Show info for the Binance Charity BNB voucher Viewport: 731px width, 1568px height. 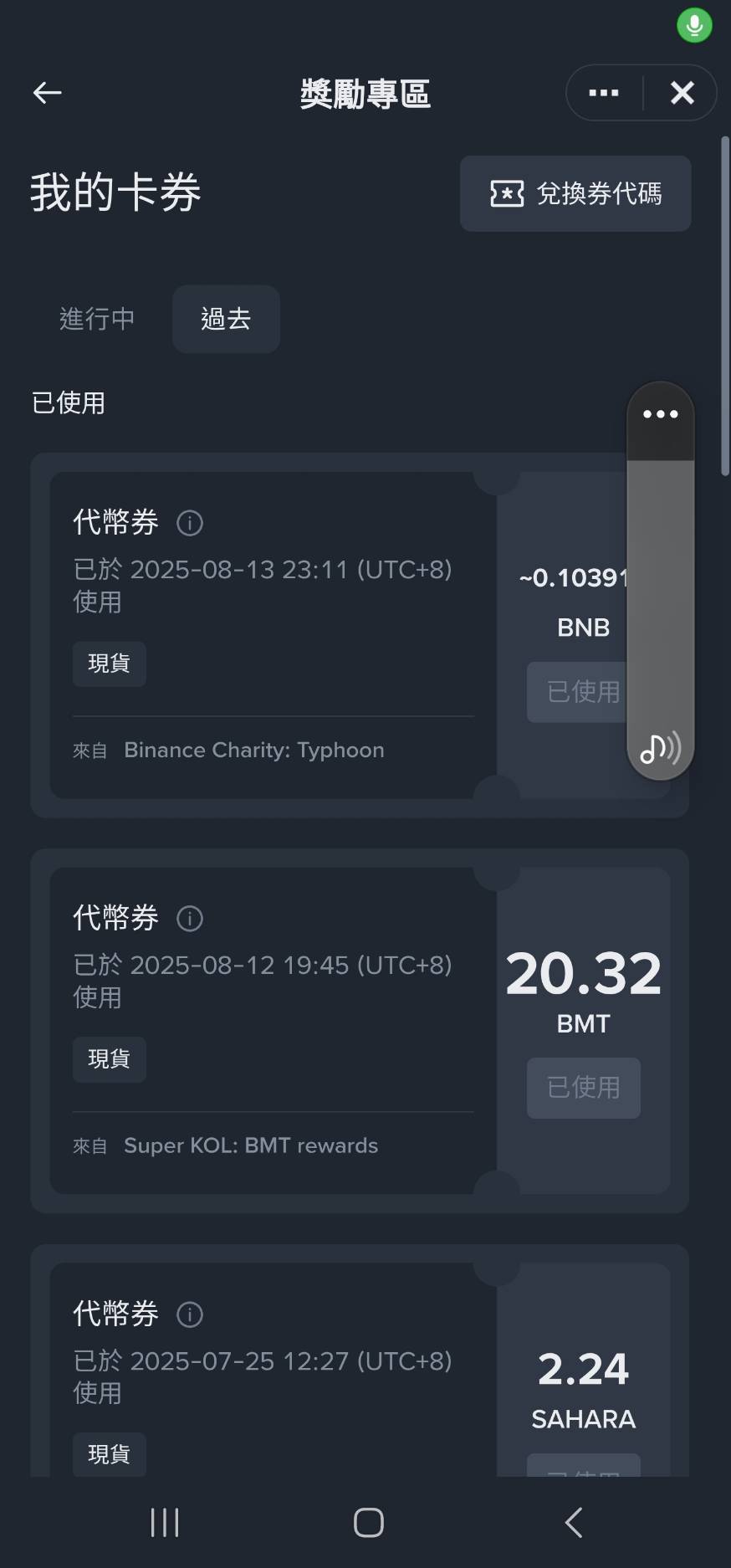click(190, 523)
